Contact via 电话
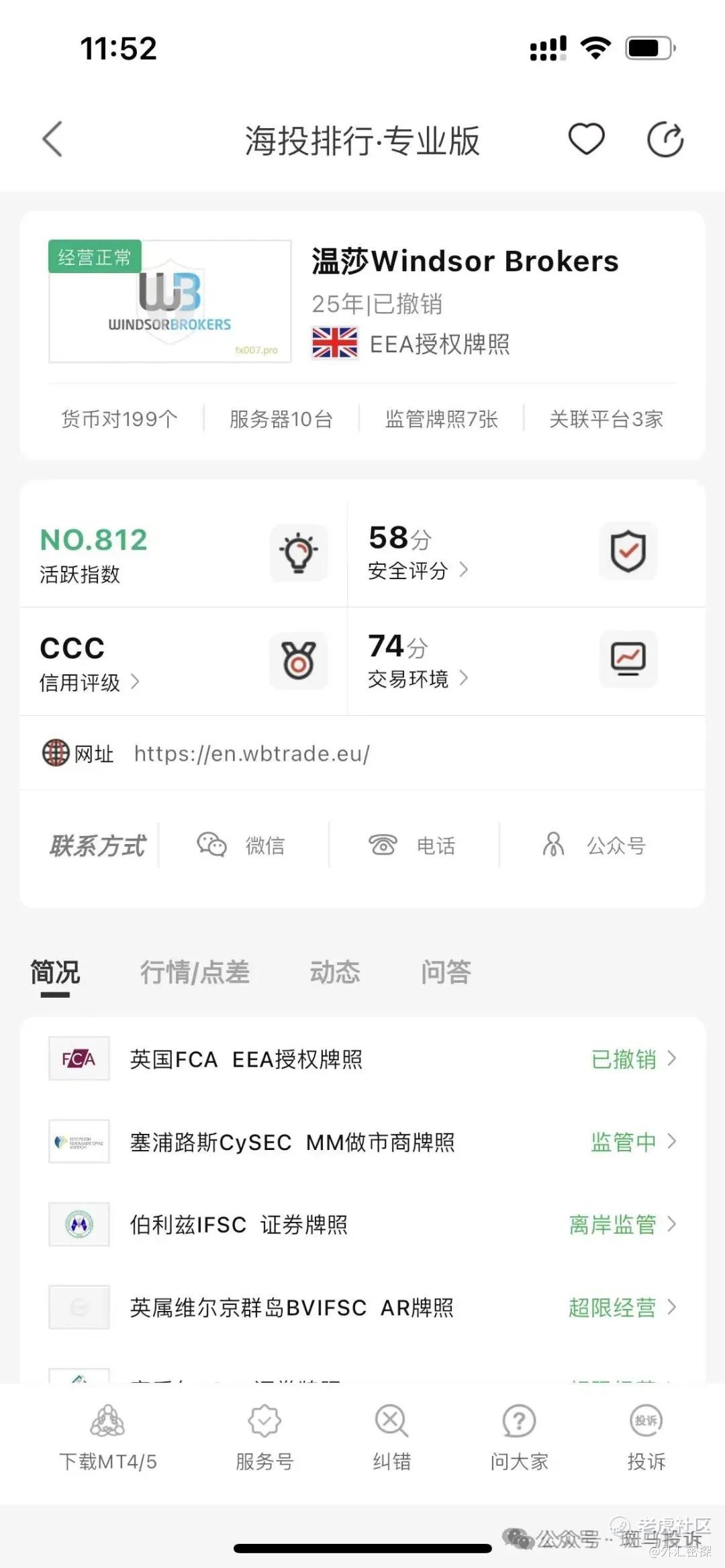The height and width of the screenshot is (1568, 725). click(412, 845)
